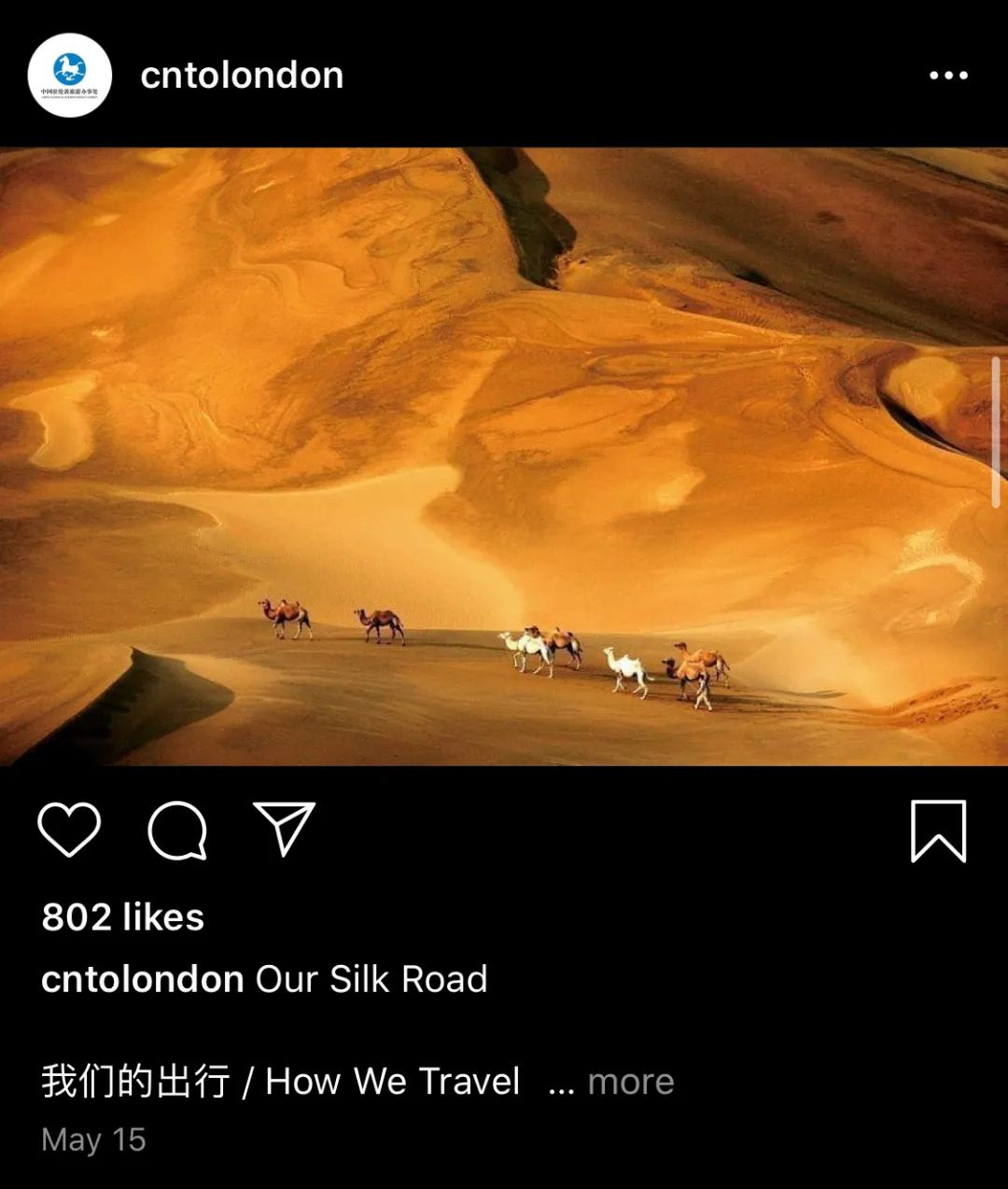View the 802 likes list

point(122,917)
